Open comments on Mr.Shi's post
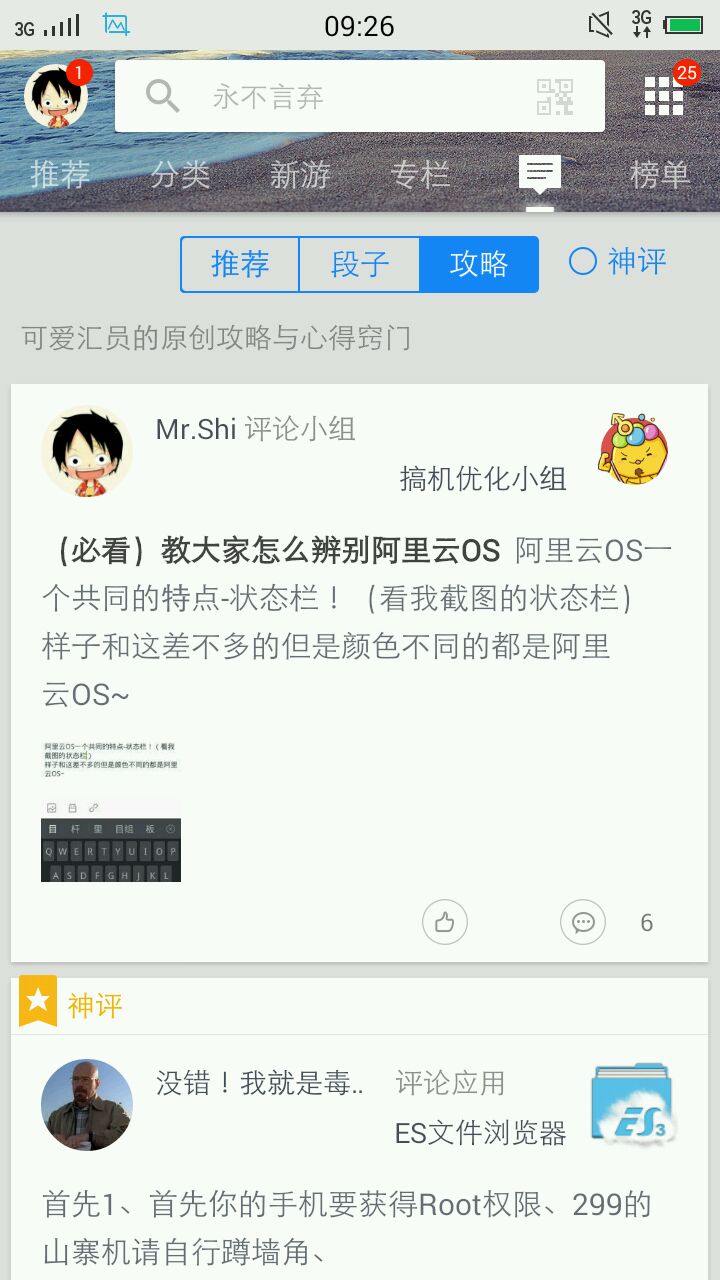 click(x=583, y=922)
